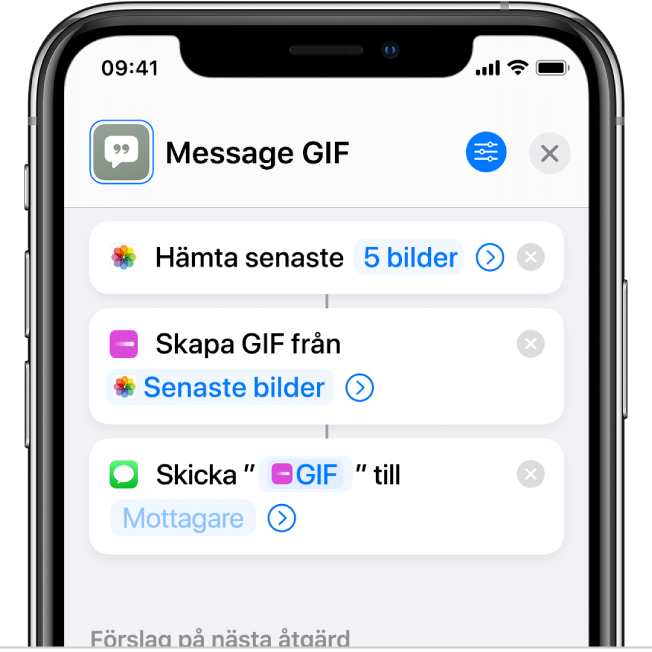
Task: Change the '5 bilder' parameter
Action: click(410, 258)
